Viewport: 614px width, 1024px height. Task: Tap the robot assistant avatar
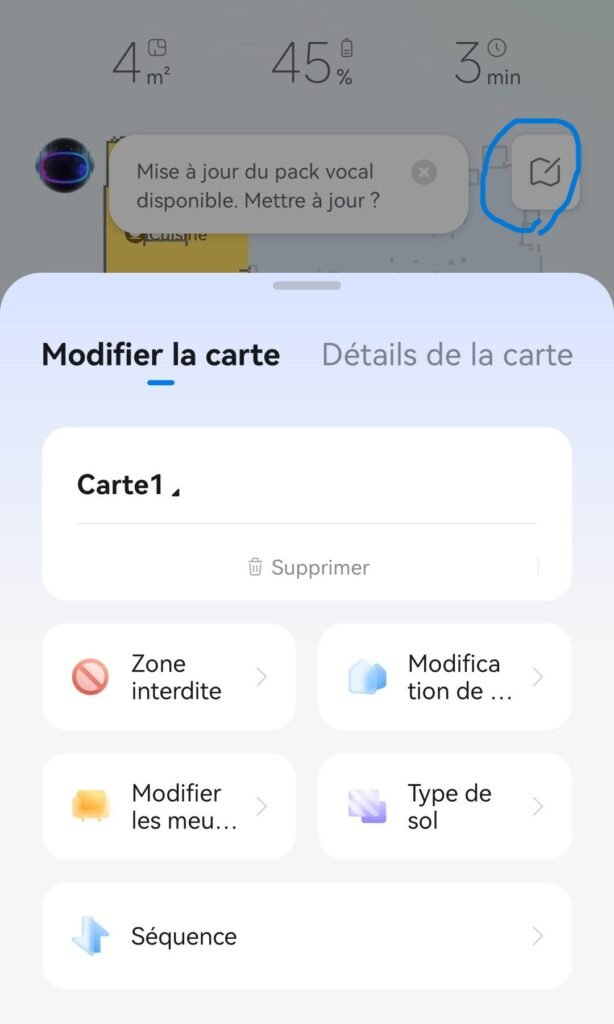[x=64, y=165]
